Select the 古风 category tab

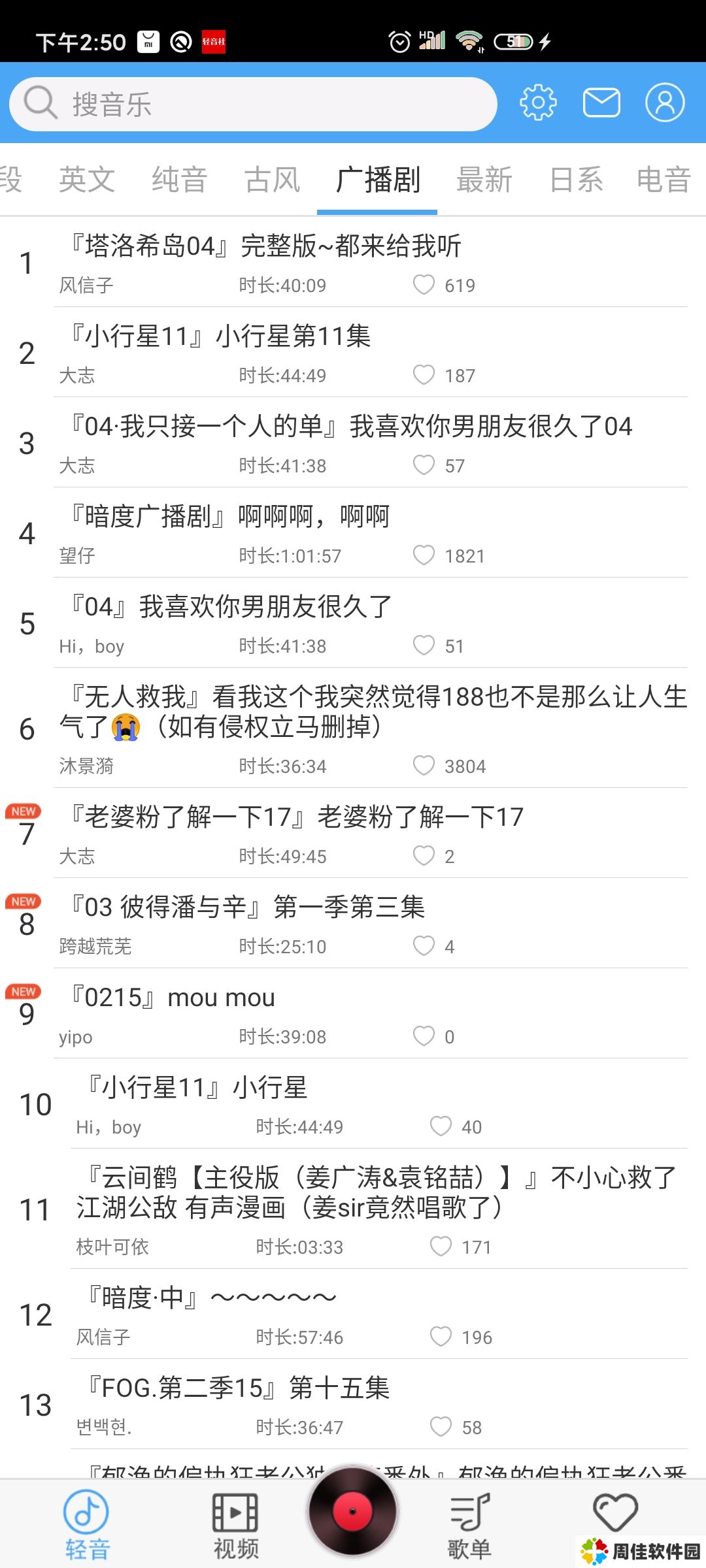click(x=273, y=180)
